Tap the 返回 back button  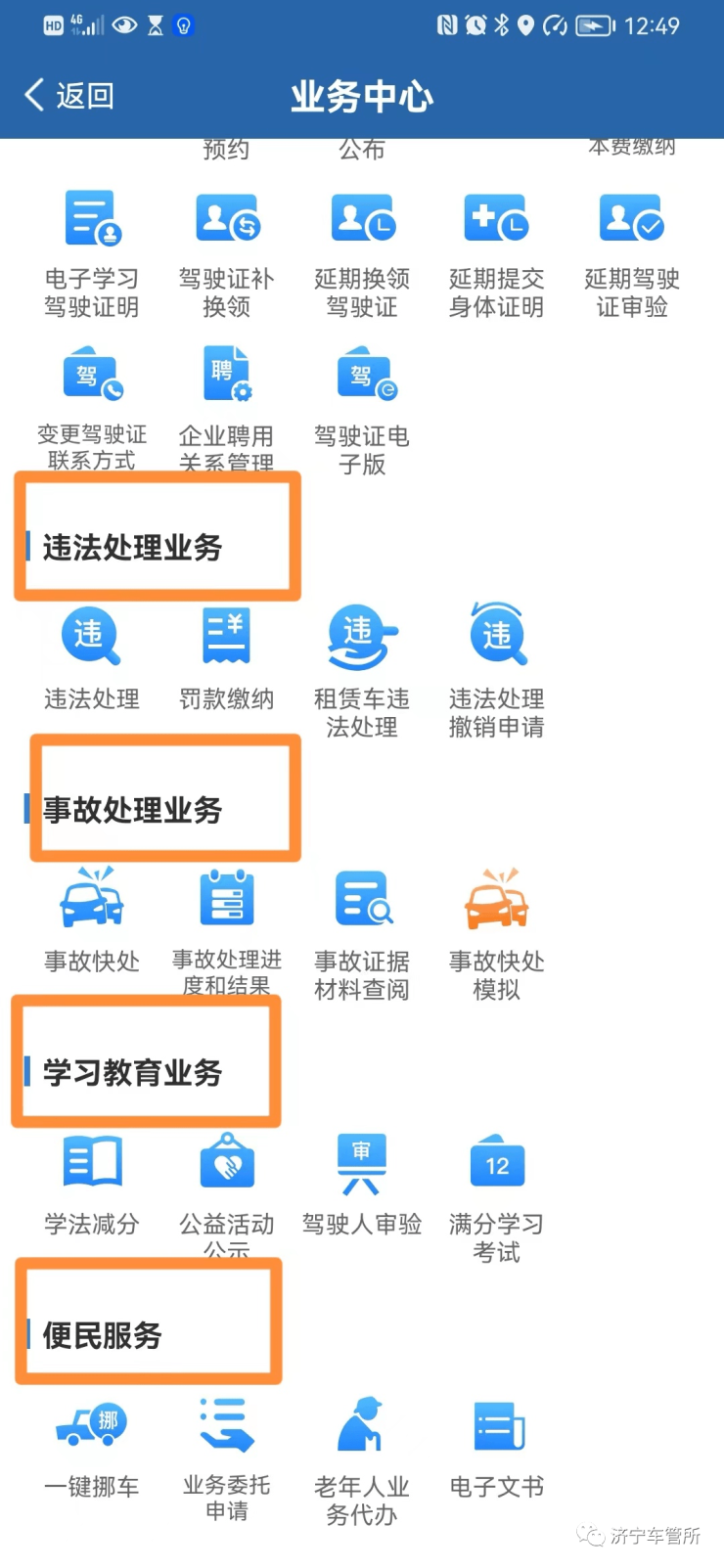pos(68,96)
